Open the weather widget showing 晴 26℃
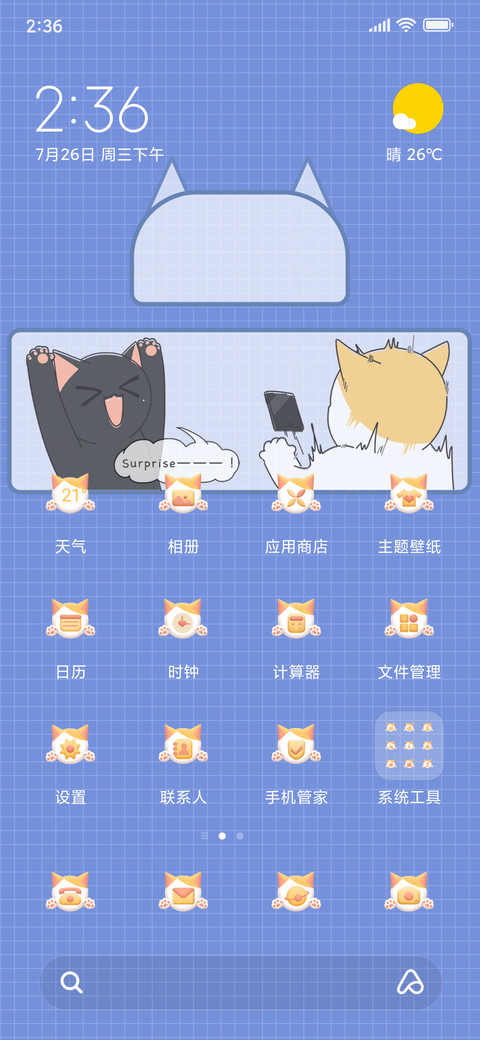 pos(415,124)
